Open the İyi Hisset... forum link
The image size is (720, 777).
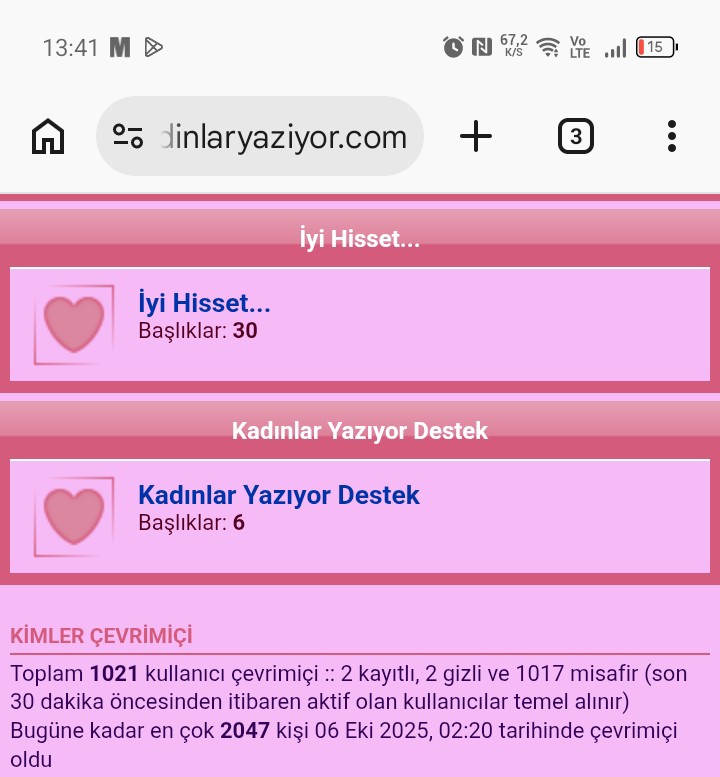204,302
